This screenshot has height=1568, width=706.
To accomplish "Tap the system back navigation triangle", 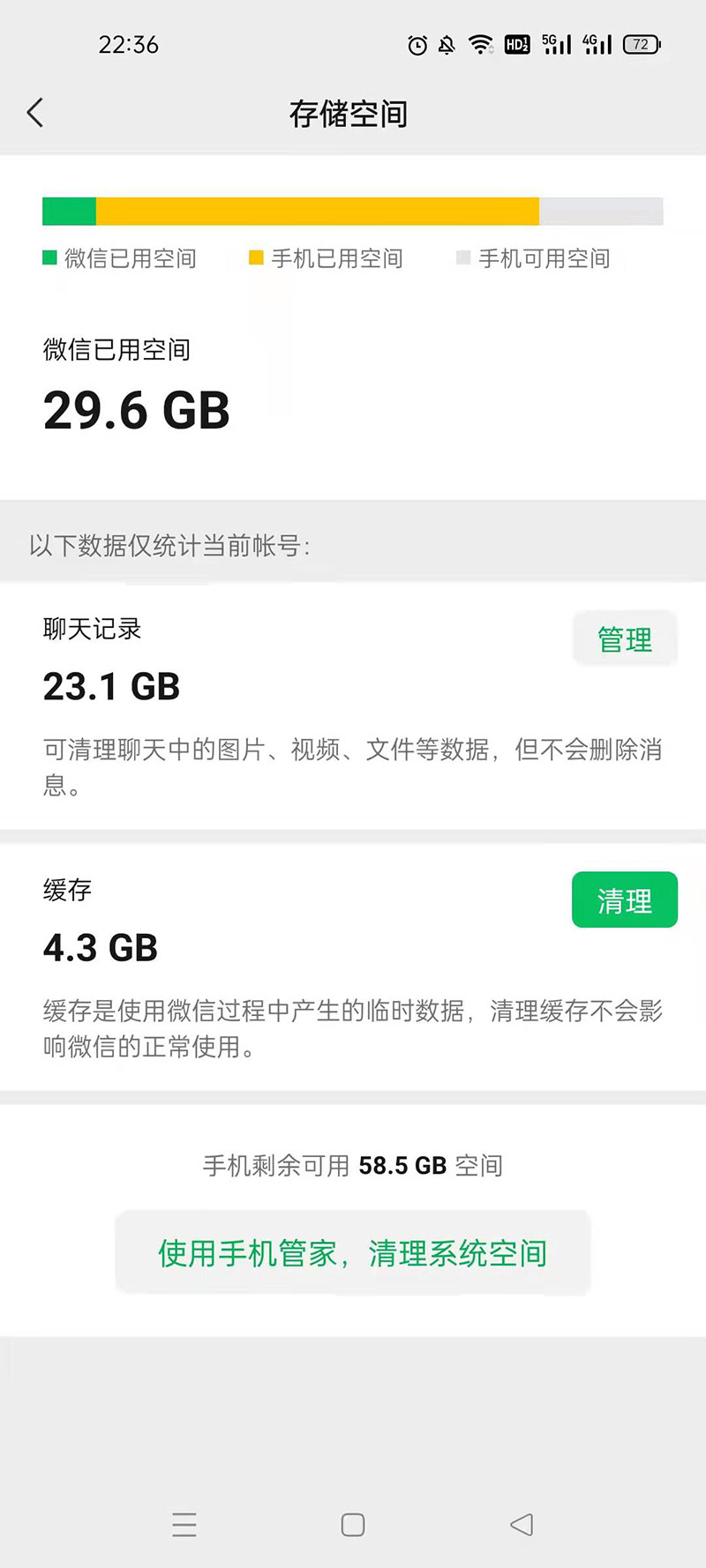I will pos(521,1525).
